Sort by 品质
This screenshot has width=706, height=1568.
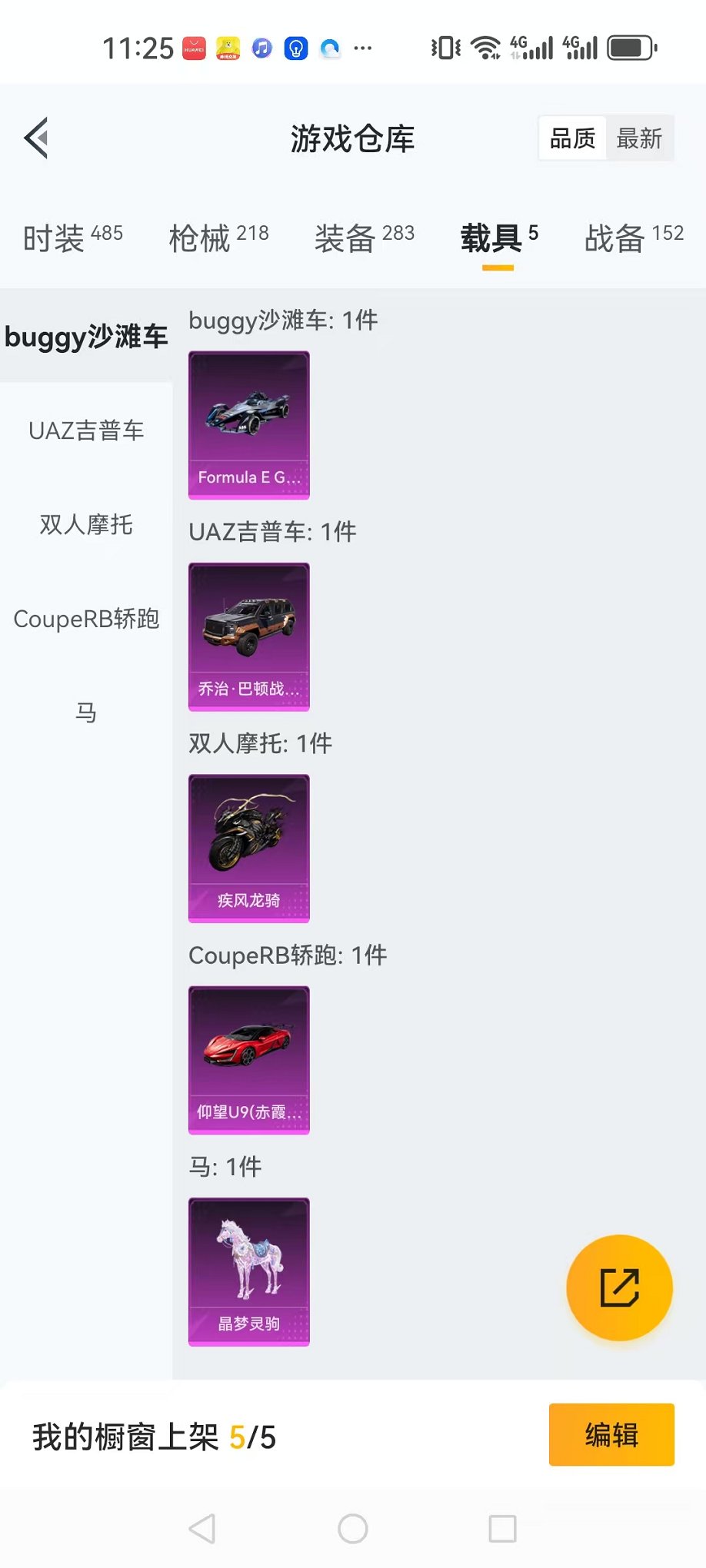click(572, 138)
